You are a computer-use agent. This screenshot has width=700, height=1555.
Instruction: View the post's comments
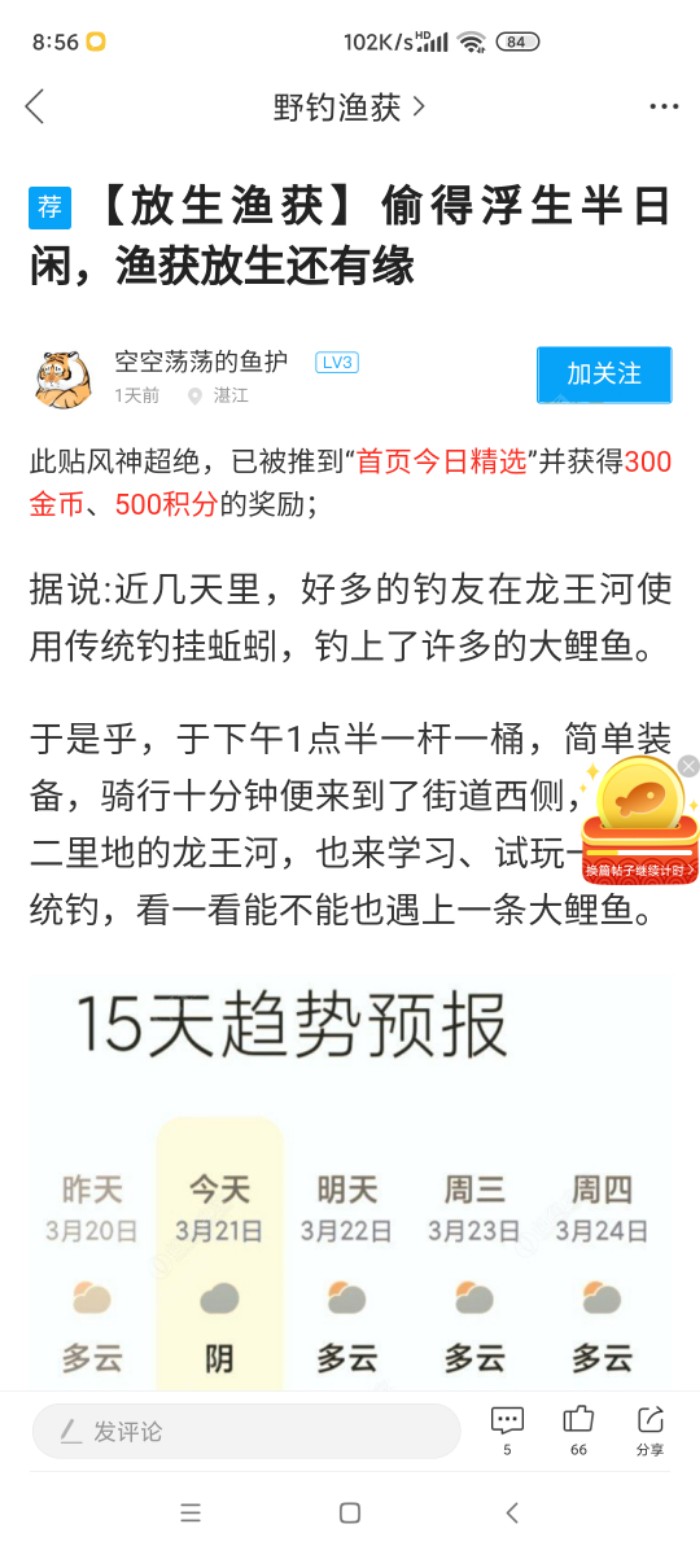[507, 1428]
